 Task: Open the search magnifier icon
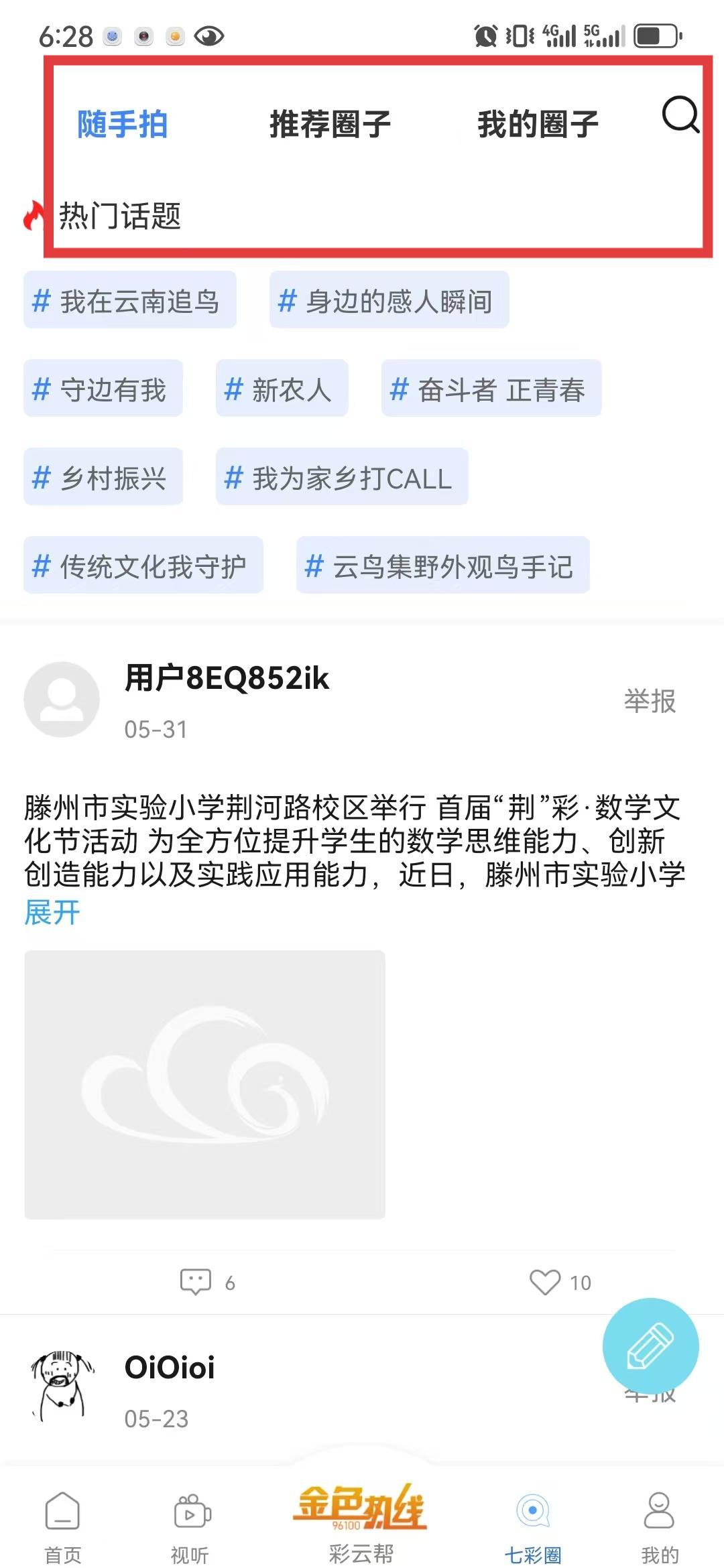coord(680,115)
